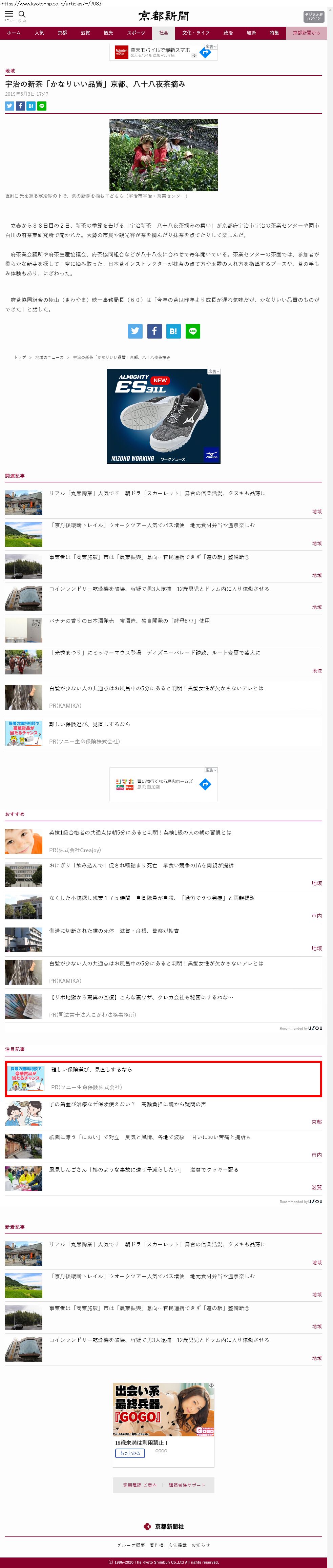Open 地域のニュース breadcrumb link
This screenshot has height=1568, width=333.
tap(49, 357)
